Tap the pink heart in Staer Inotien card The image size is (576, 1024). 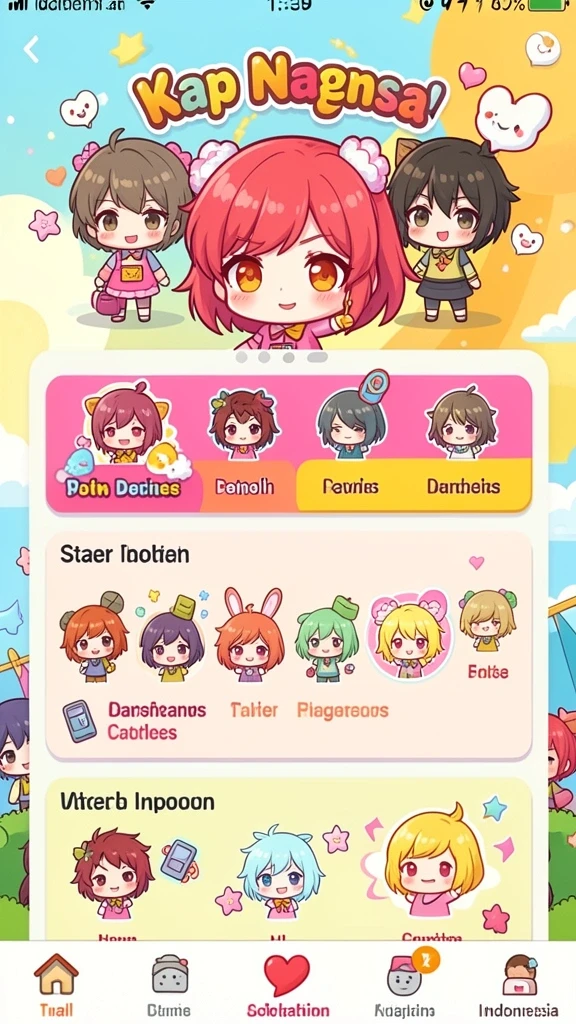[477, 562]
